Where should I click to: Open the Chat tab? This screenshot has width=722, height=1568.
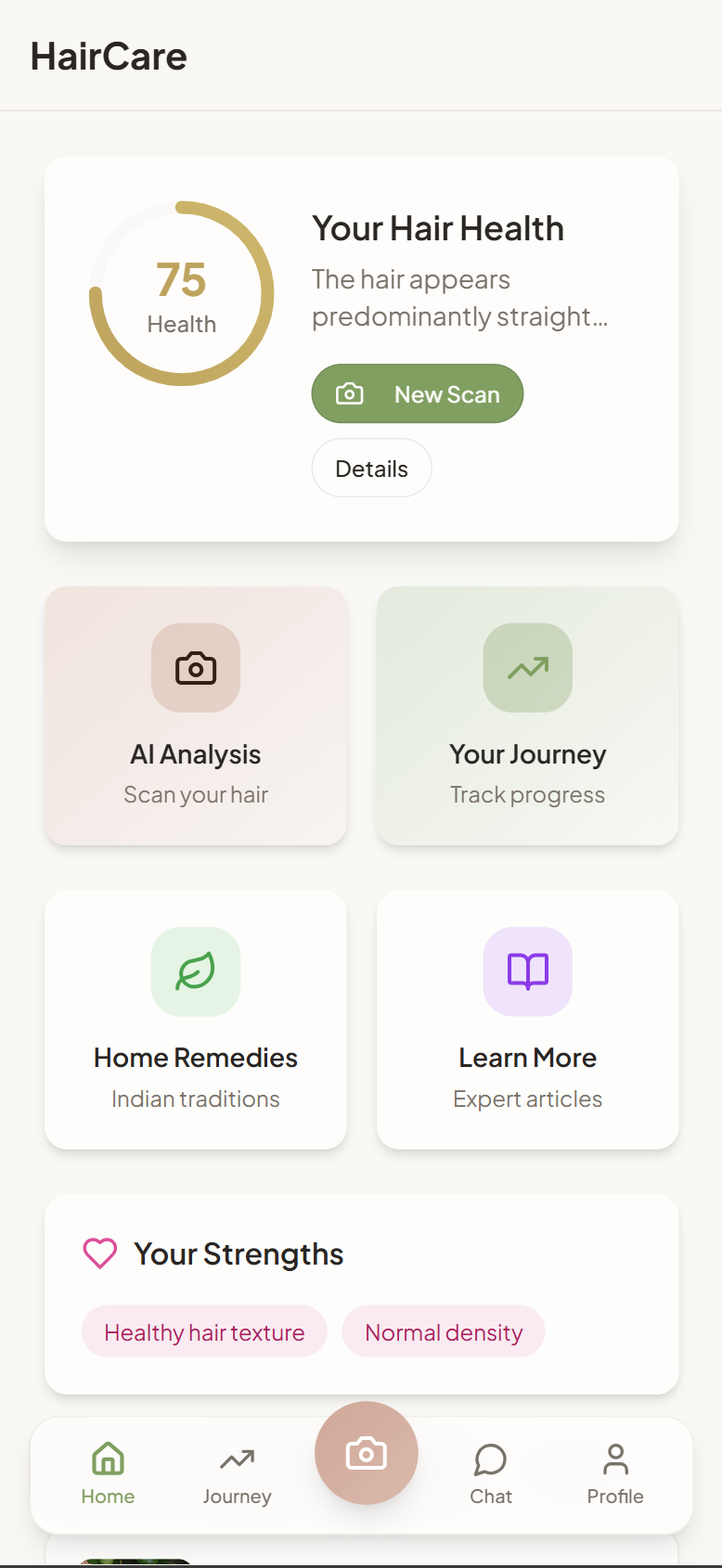tap(490, 1475)
